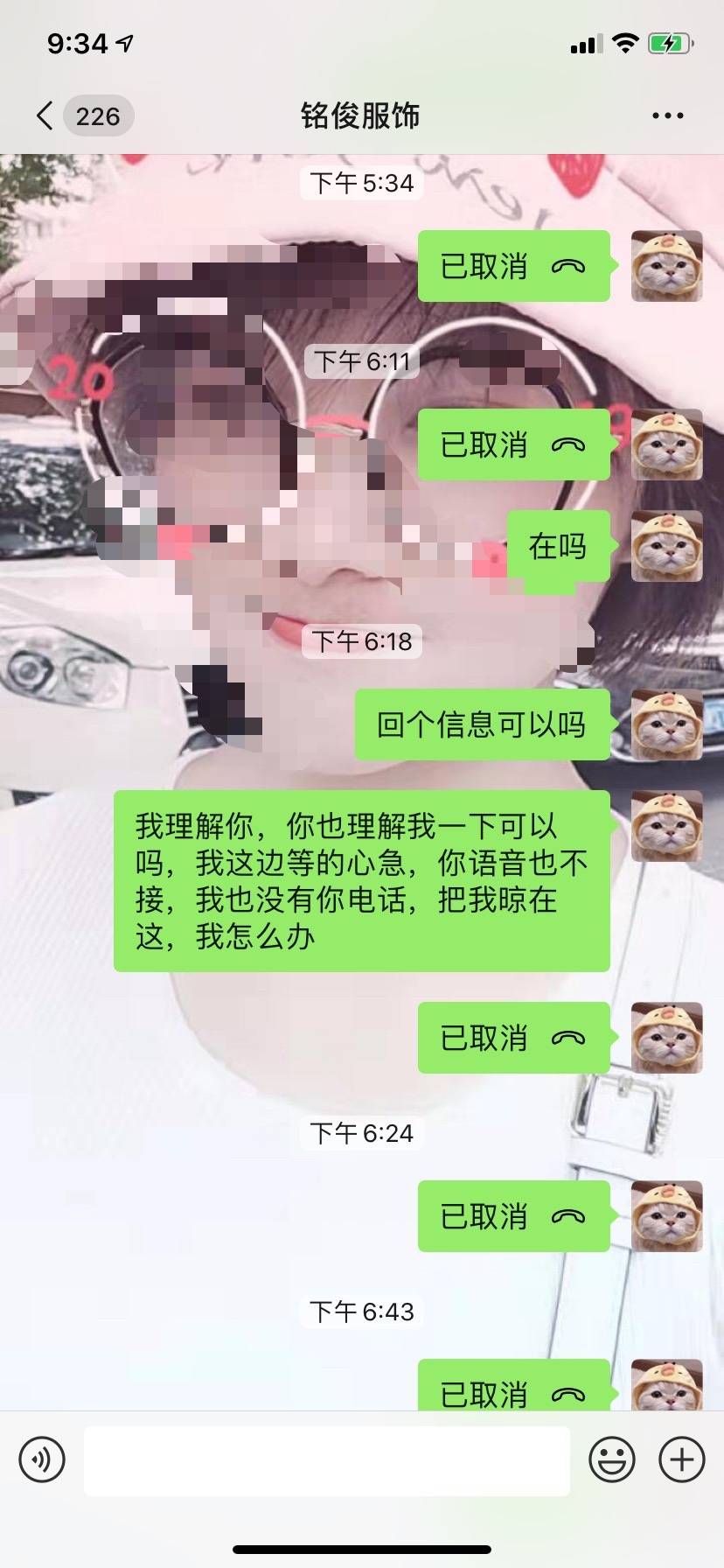
Task: Open the plus attachment menu
Action: pyautogui.click(x=681, y=1459)
